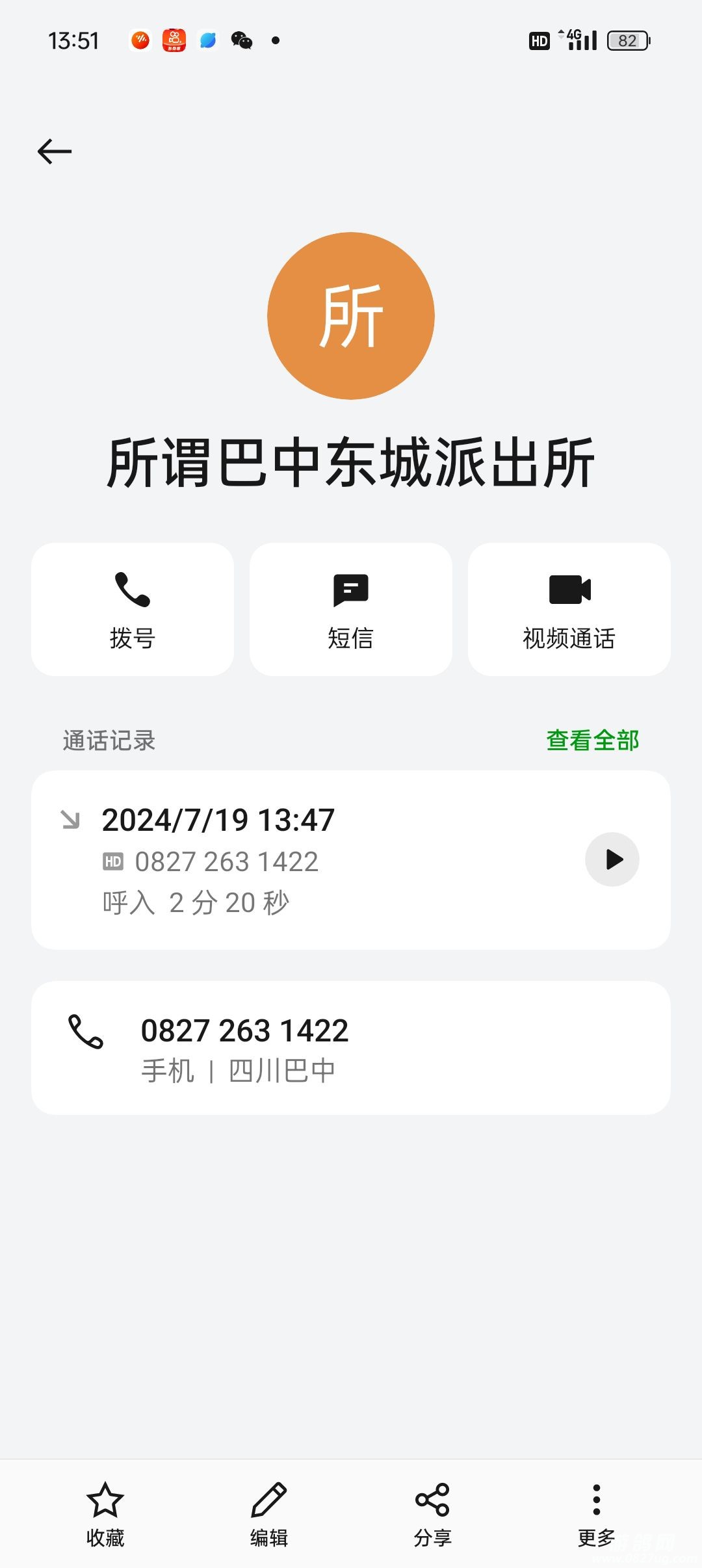
Task: Tap the orange 所 contact avatar
Action: (x=351, y=316)
